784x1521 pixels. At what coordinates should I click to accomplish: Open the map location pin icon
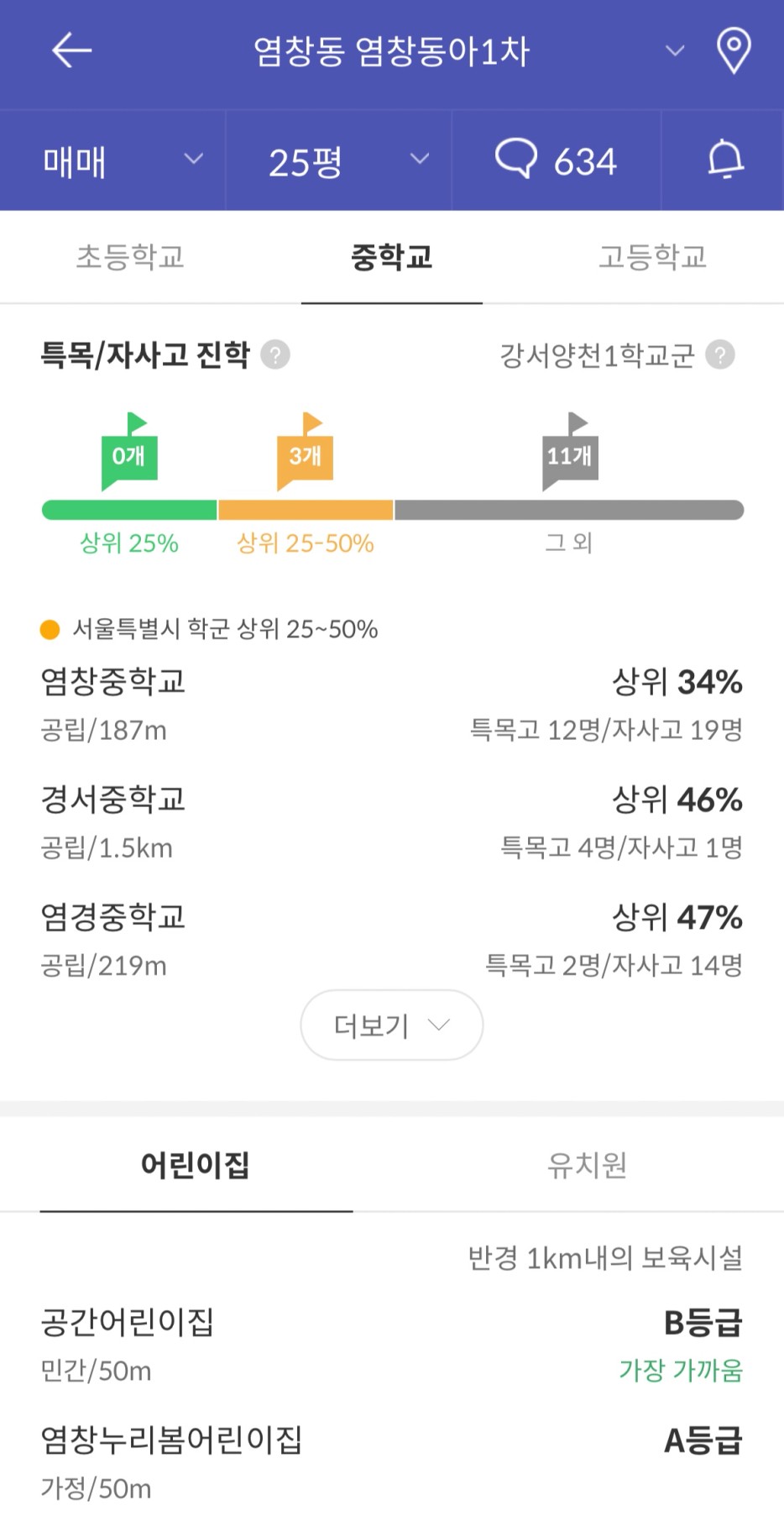click(733, 51)
